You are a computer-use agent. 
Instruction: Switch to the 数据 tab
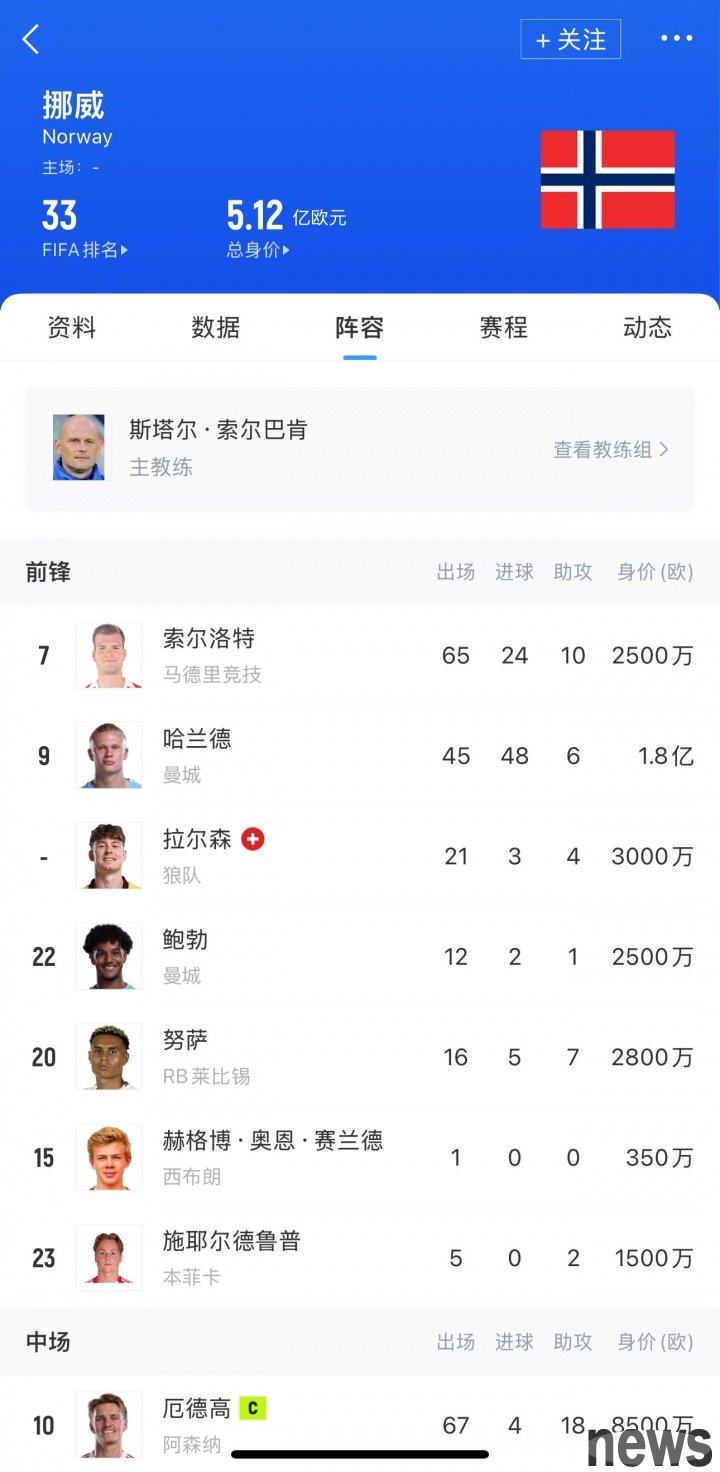click(216, 327)
